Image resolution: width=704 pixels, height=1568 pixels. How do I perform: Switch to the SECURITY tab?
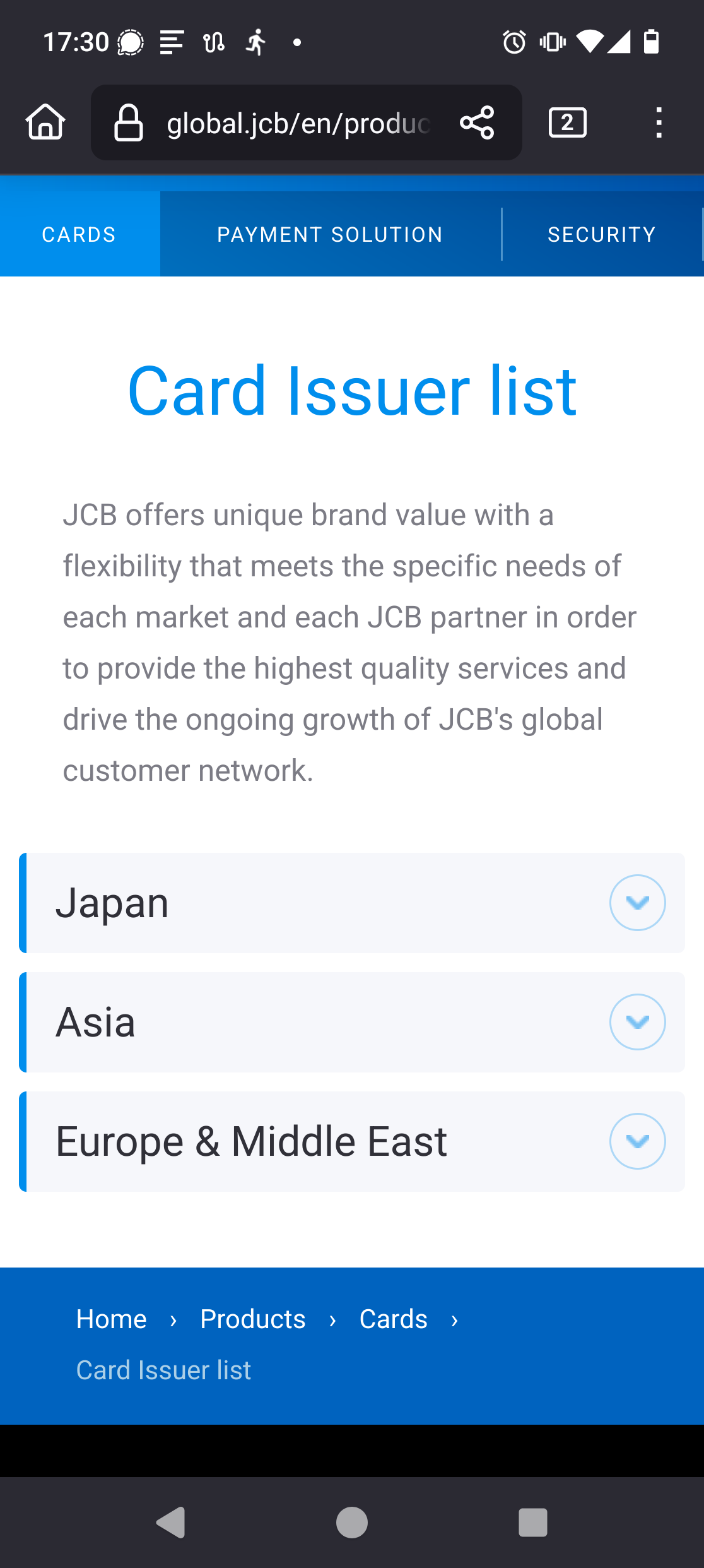(x=601, y=234)
